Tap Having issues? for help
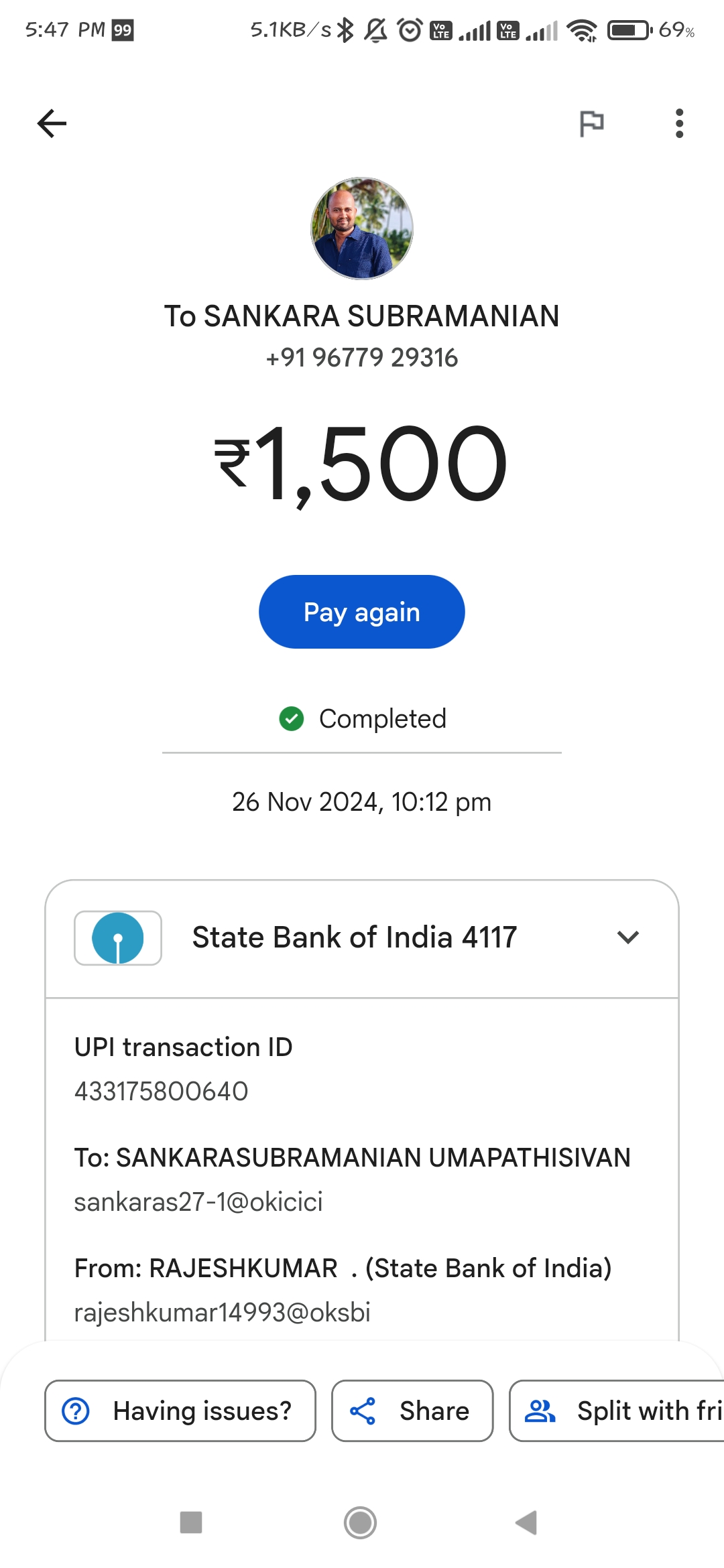The width and height of the screenshot is (724, 1568). (180, 1411)
